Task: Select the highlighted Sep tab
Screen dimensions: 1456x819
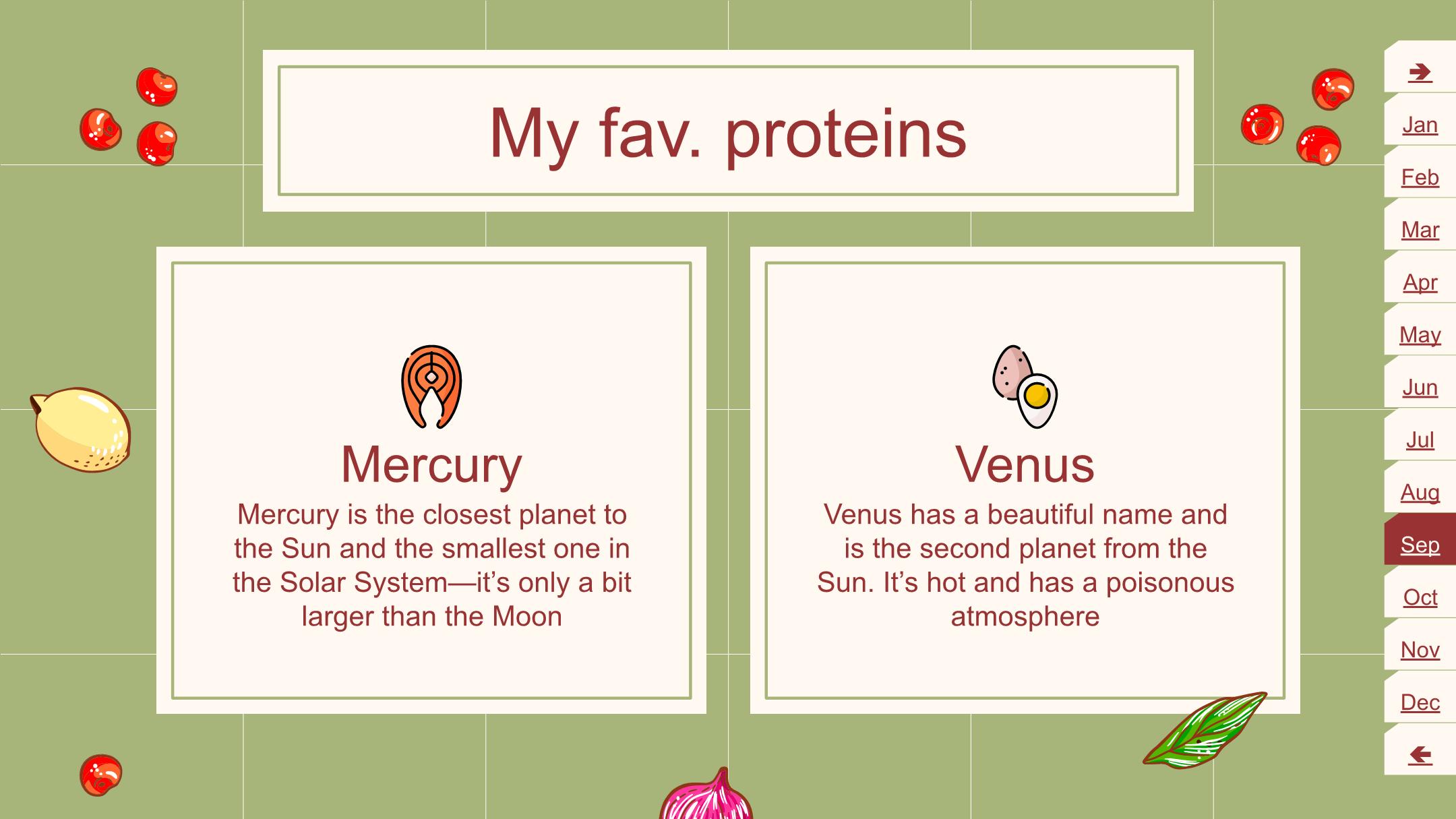Action: pos(1420,545)
